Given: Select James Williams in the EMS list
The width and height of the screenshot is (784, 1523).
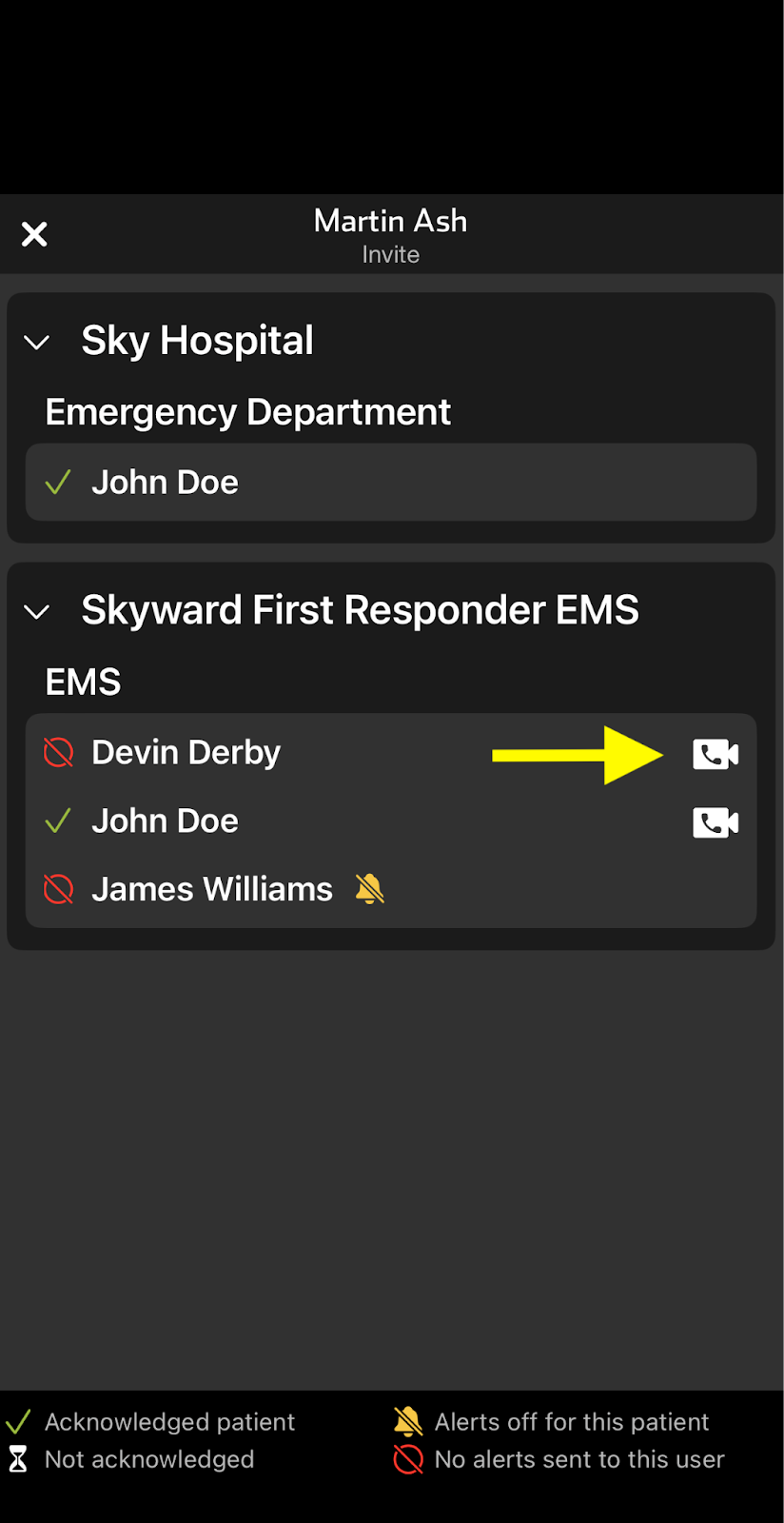Looking at the screenshot, I should point(391,890).
